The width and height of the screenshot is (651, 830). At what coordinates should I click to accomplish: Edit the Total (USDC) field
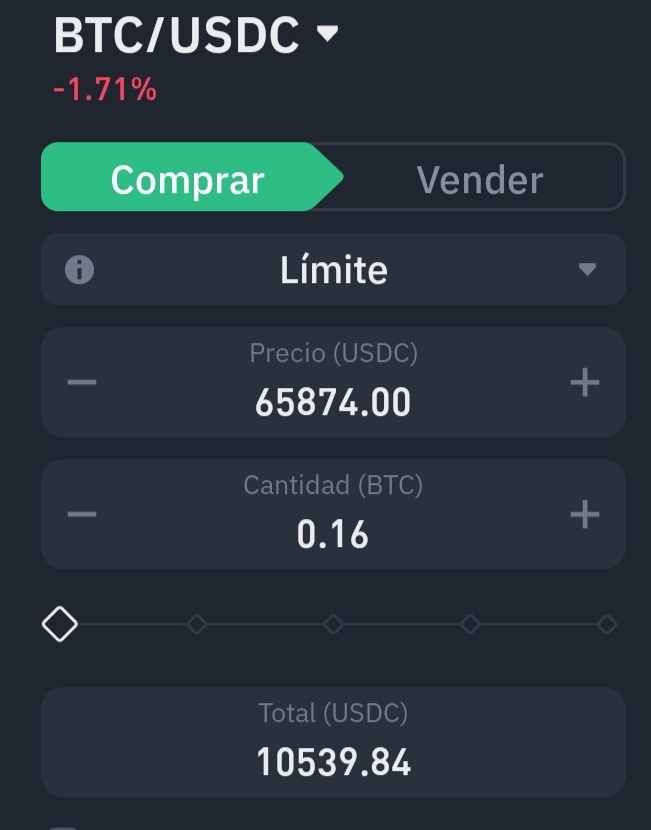(333, 763)
